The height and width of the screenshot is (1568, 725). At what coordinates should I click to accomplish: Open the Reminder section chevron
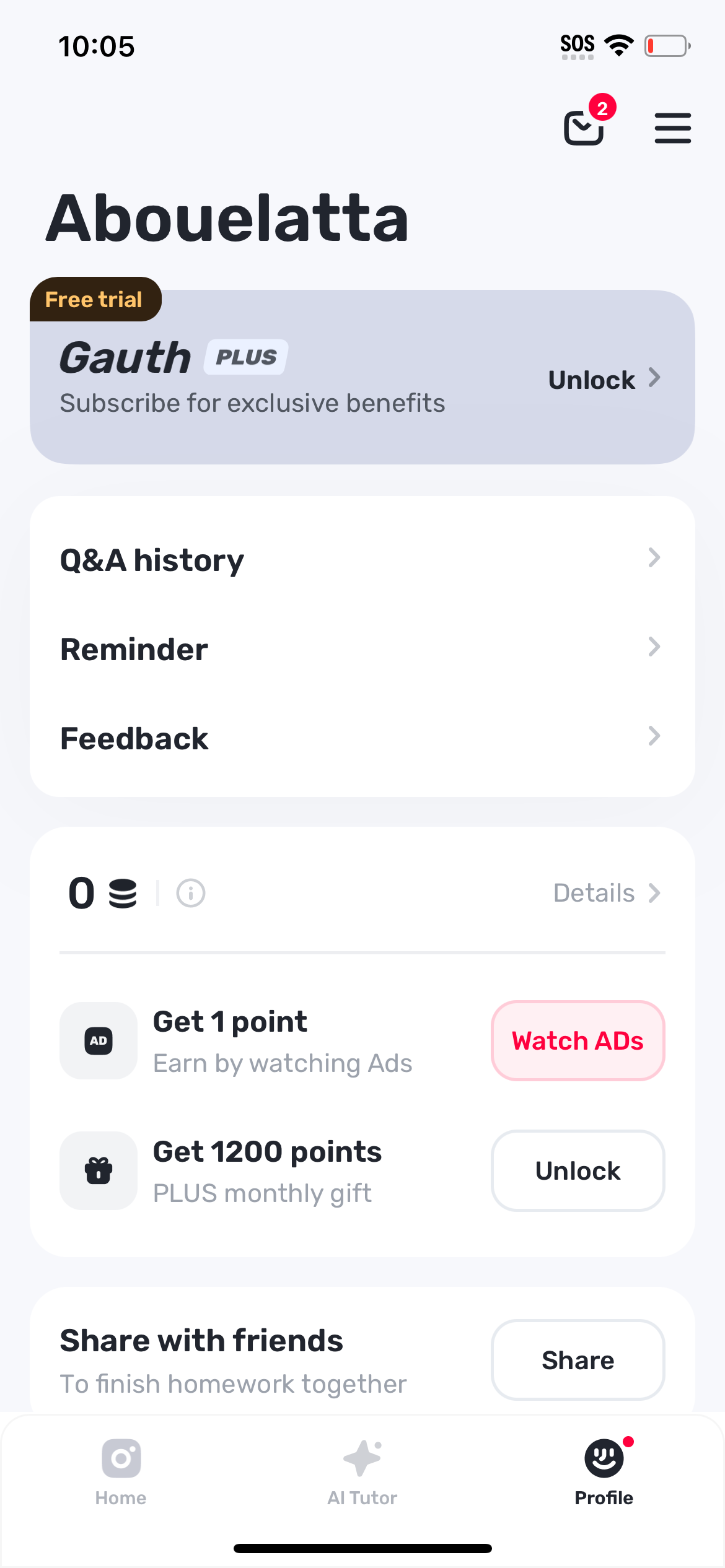click(655, 648)
